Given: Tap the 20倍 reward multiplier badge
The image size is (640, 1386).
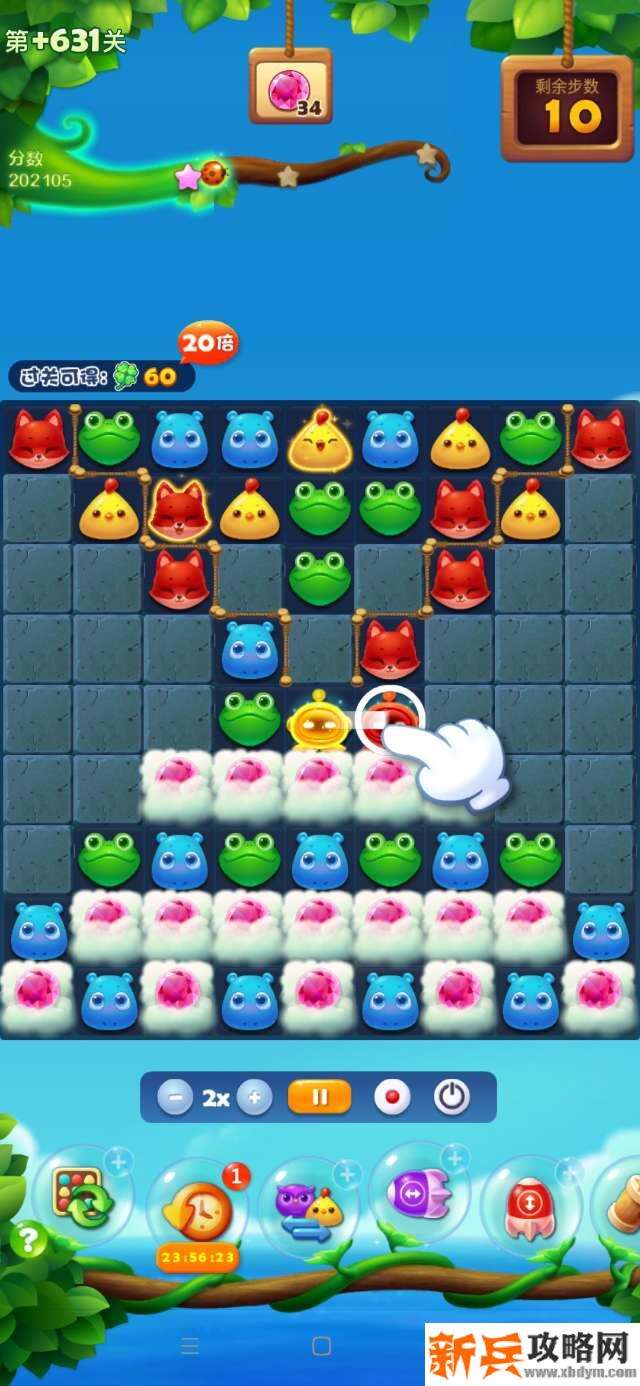Looking at the screenshot, I should (208, 343).
